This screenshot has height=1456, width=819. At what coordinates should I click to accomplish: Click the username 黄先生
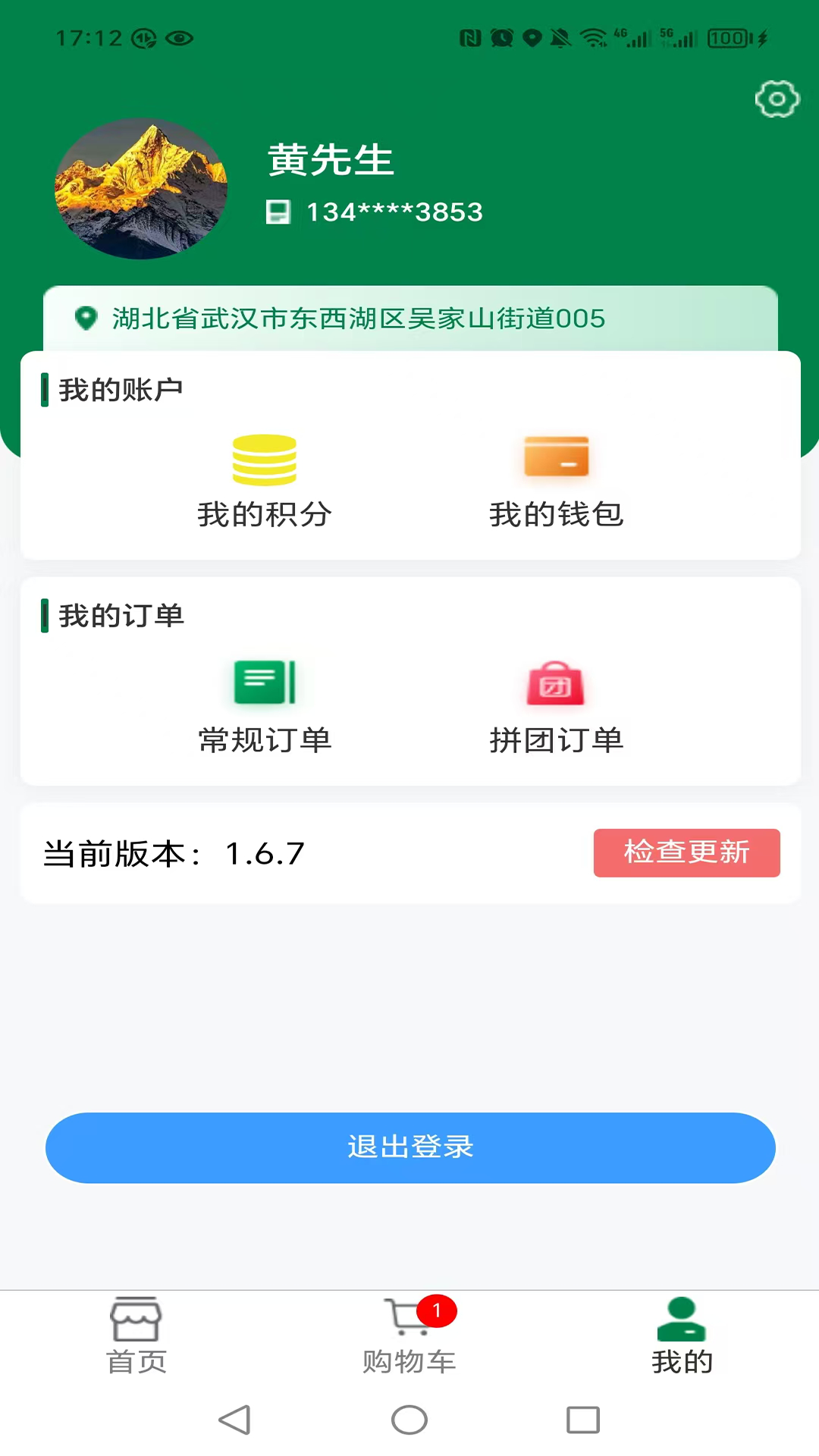tap(331, 160)
